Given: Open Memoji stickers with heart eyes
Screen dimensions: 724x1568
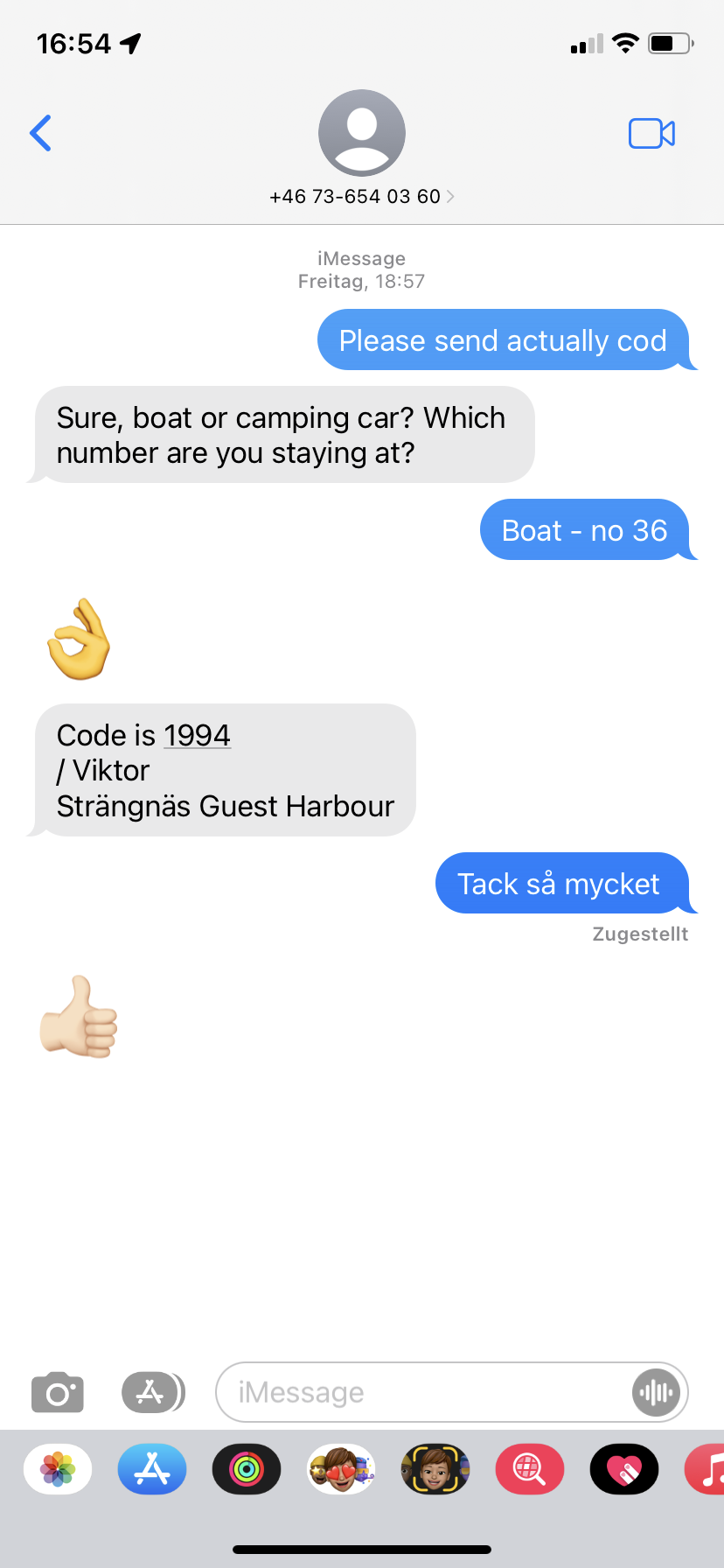Looking at the screenshot, I should click(341, 1469).
